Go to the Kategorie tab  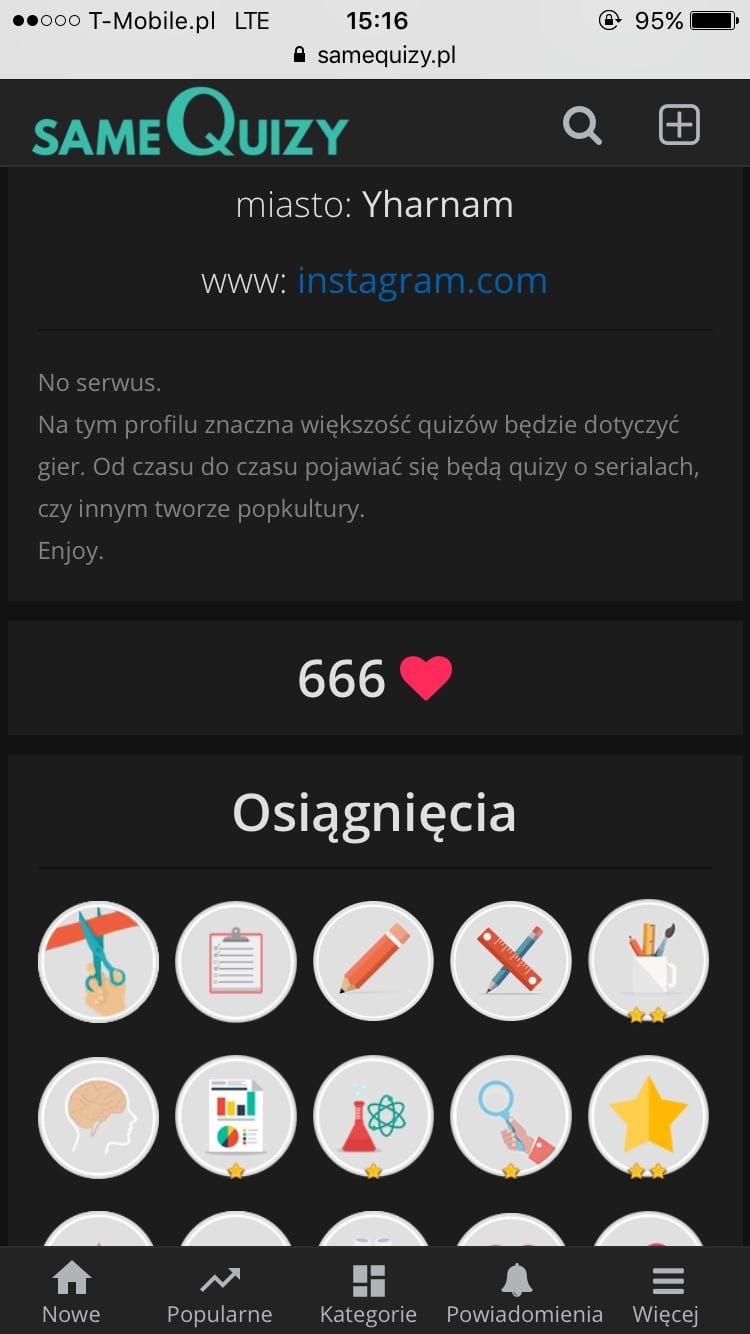pyautogui.click(x=368, y=1294)
